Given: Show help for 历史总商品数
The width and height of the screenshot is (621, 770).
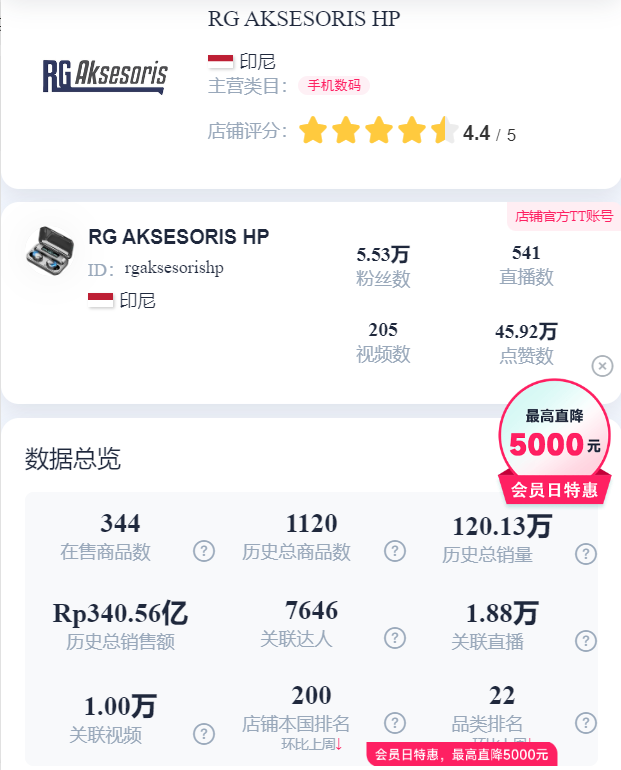Looking at the screenshot, I should tap(395, 551).
